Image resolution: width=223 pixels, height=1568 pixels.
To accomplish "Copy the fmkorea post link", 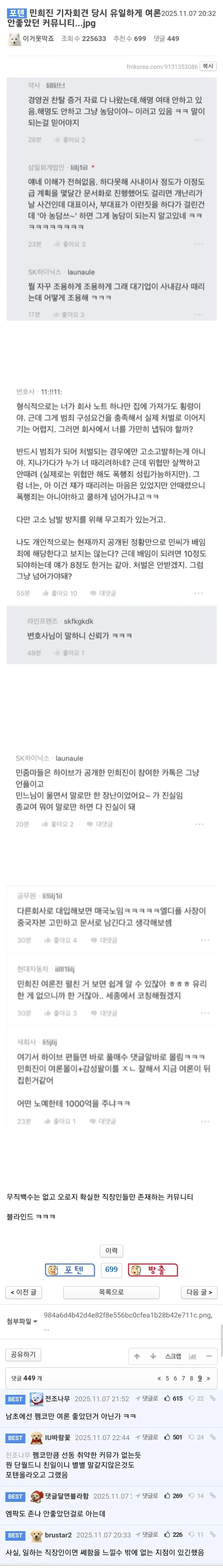I will point(208,66).
